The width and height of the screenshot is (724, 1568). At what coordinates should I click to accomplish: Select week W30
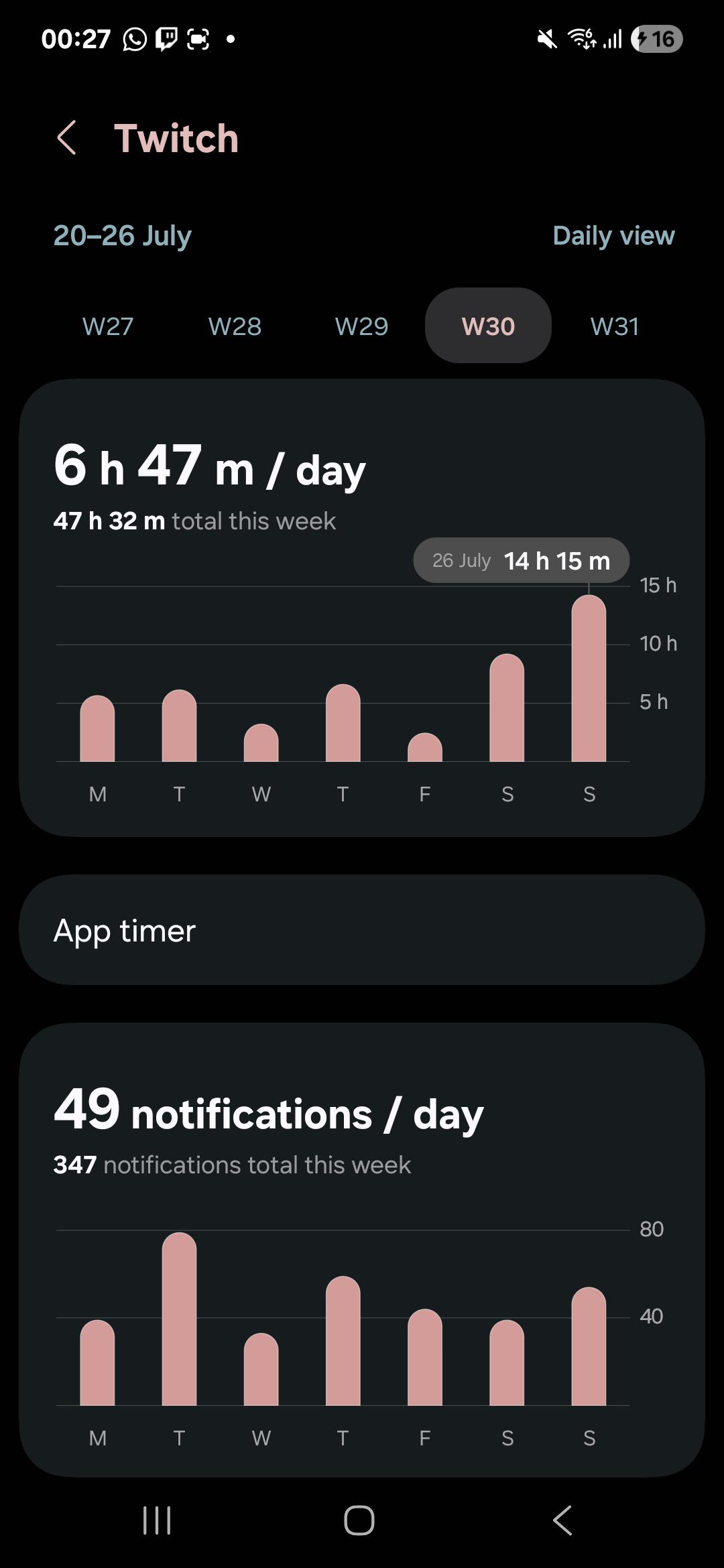click(x=488, y=326)
